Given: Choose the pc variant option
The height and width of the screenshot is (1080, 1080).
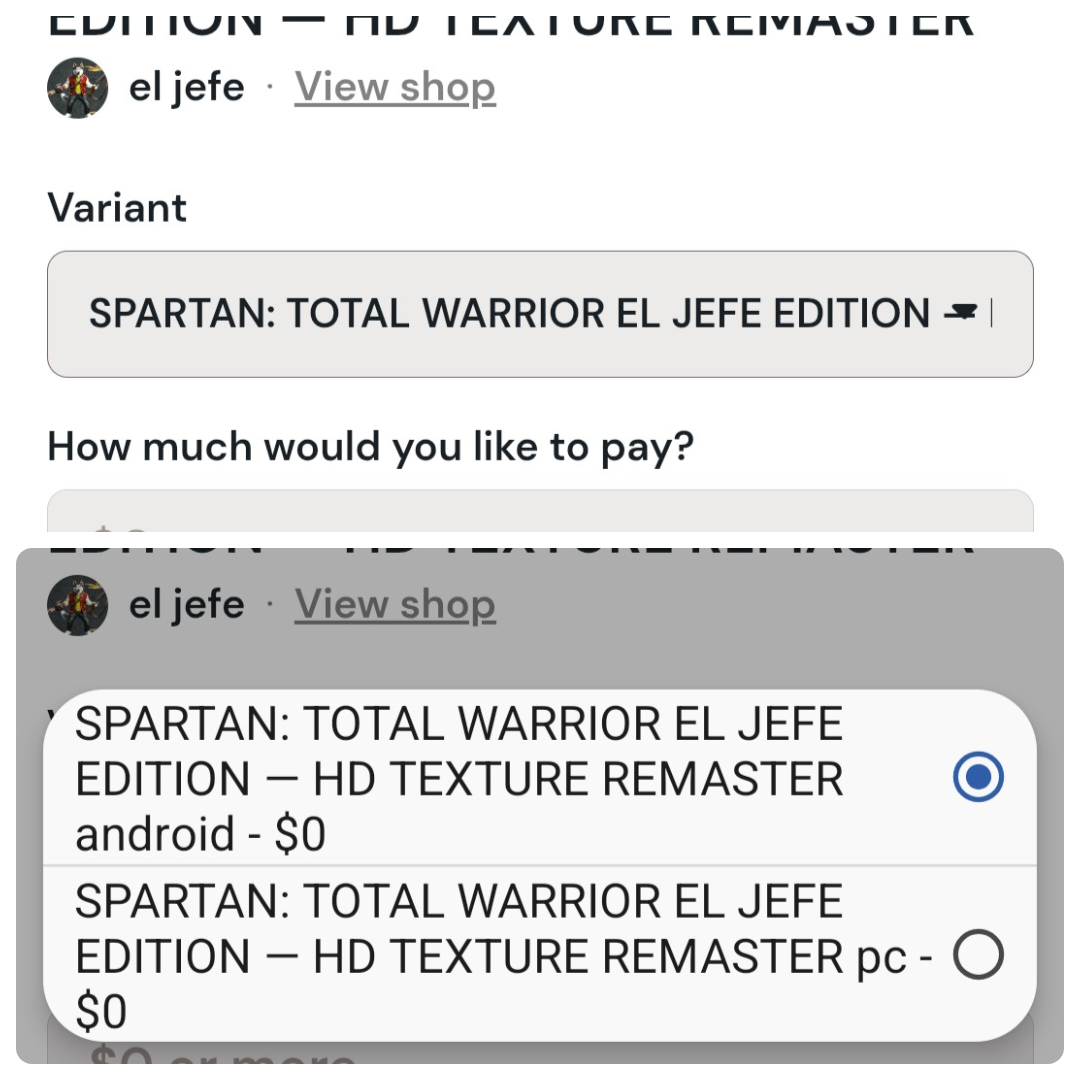Looking at the screenshot, I should click(540, 954).
